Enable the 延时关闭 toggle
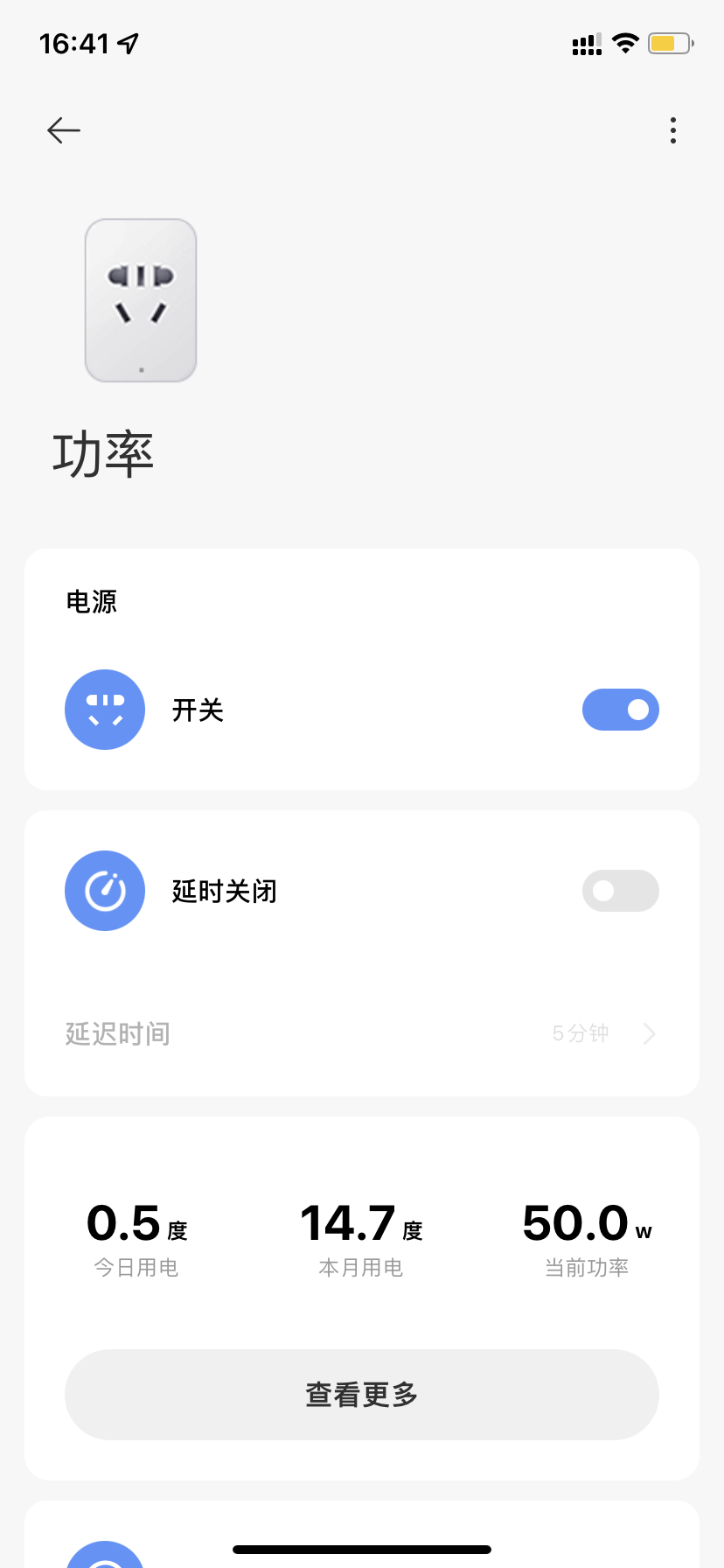The width and height of the screenshot is (724, 1568). pyautogui.click(x=620, y=891)
